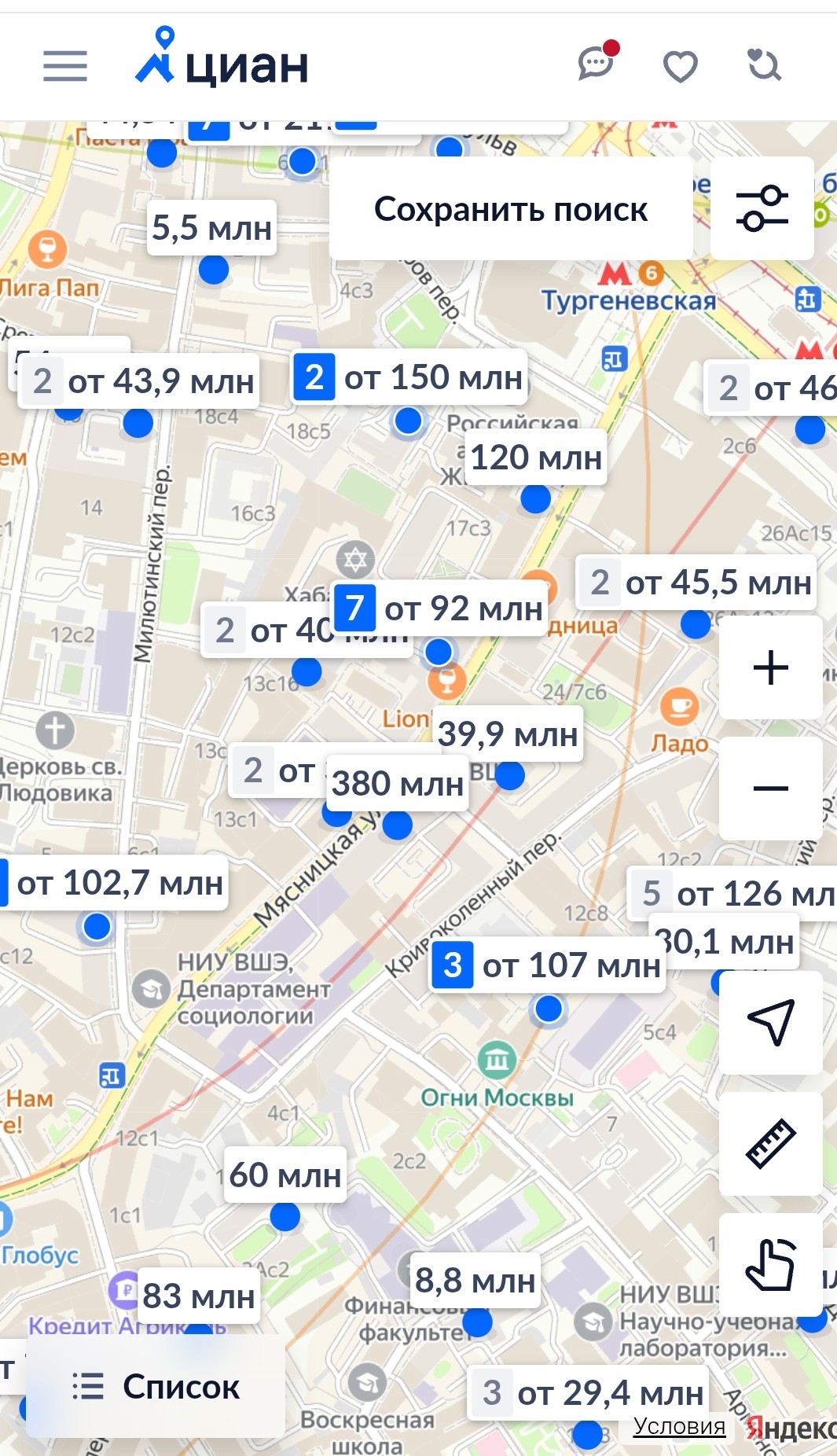Open the 'от 107 млн' marker
The image size is (837, 1456).
pyautogui.click(x=548, y=965)
